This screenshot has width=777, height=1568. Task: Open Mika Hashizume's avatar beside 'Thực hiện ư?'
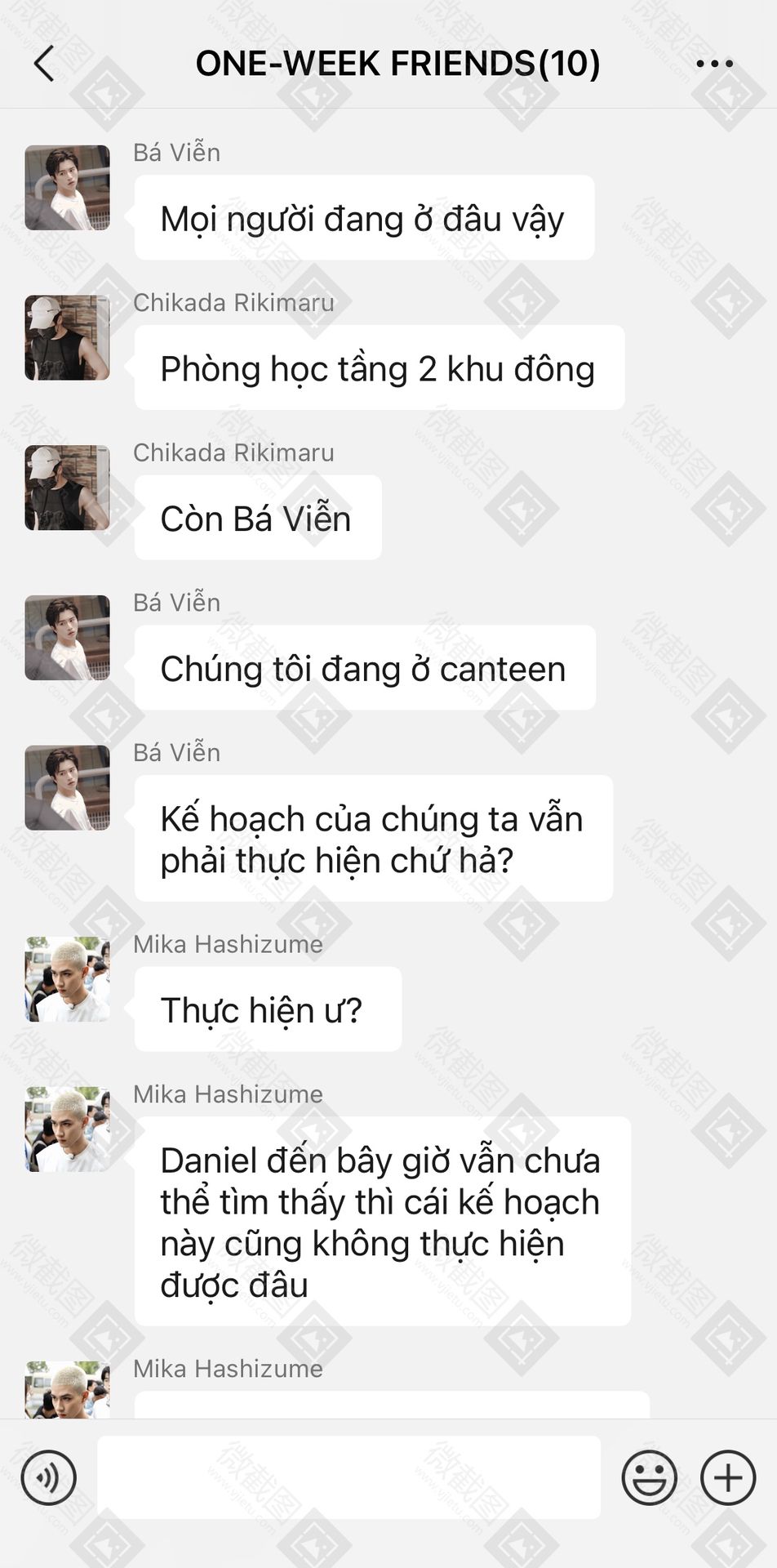click(x=67, y=978)
